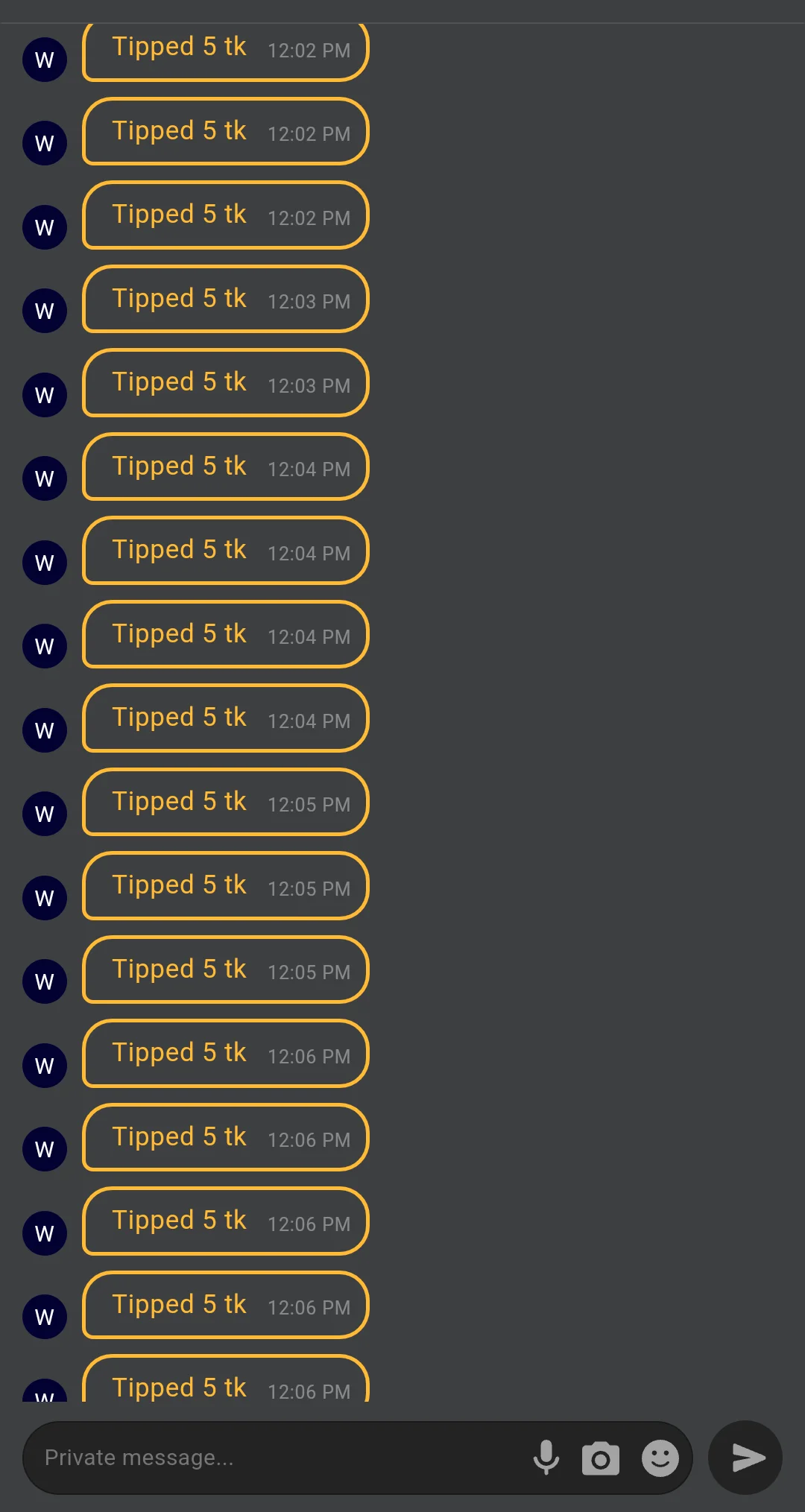The image size is (805, 1512).
Task: Open the camera to attach a photo
Action: 601,1458
